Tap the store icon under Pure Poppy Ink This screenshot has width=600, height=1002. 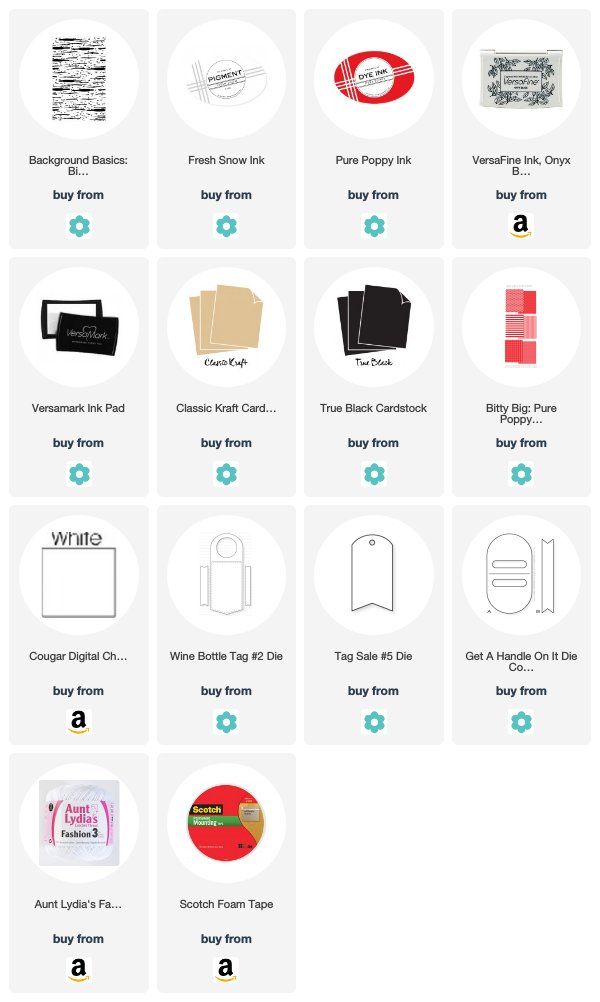pyautogui.click(x=374, y=226)
